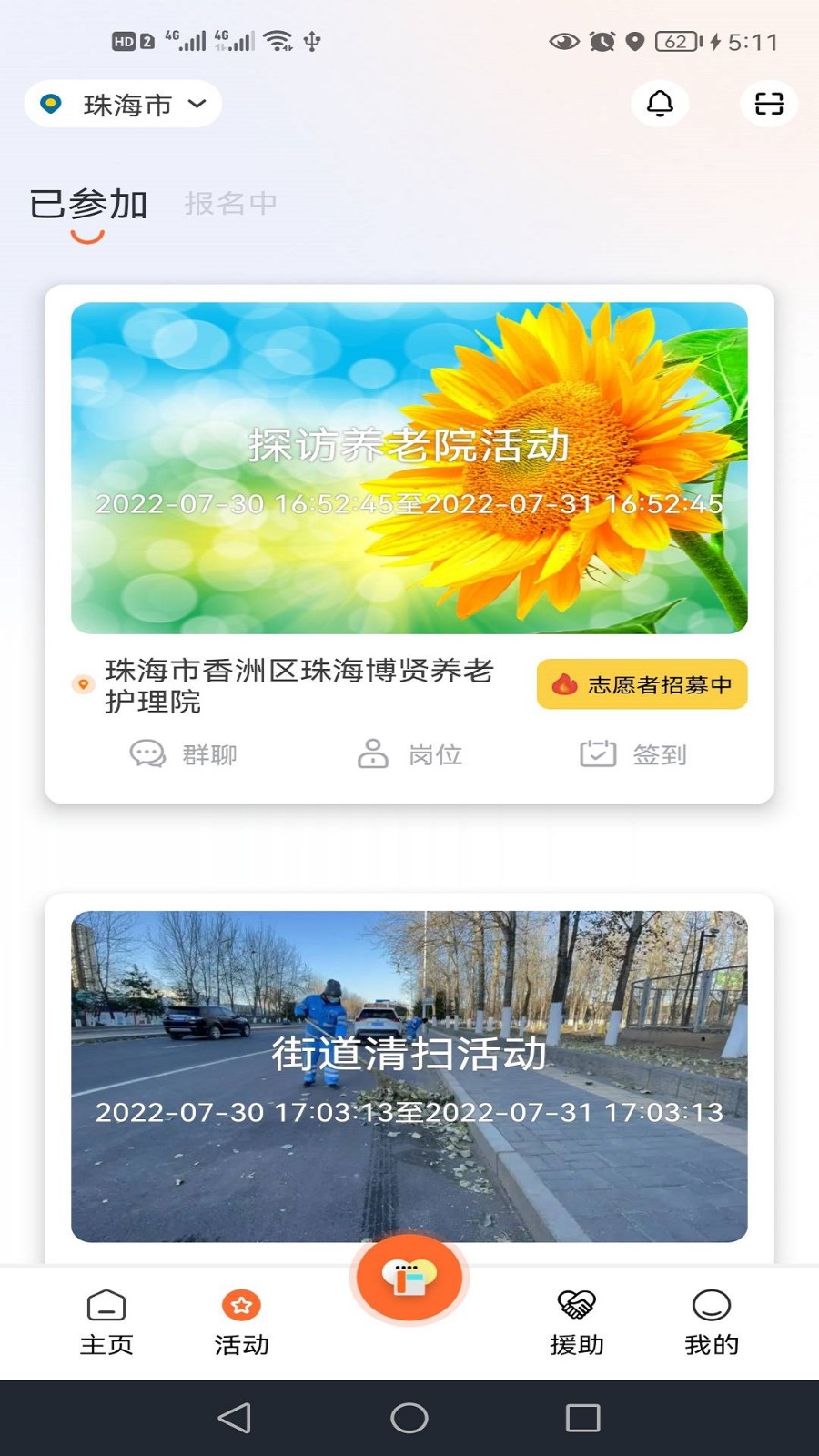Tap location pin icon in city selector
The height and width of the screenshot is (1456, 819).
tap(52, 104)
